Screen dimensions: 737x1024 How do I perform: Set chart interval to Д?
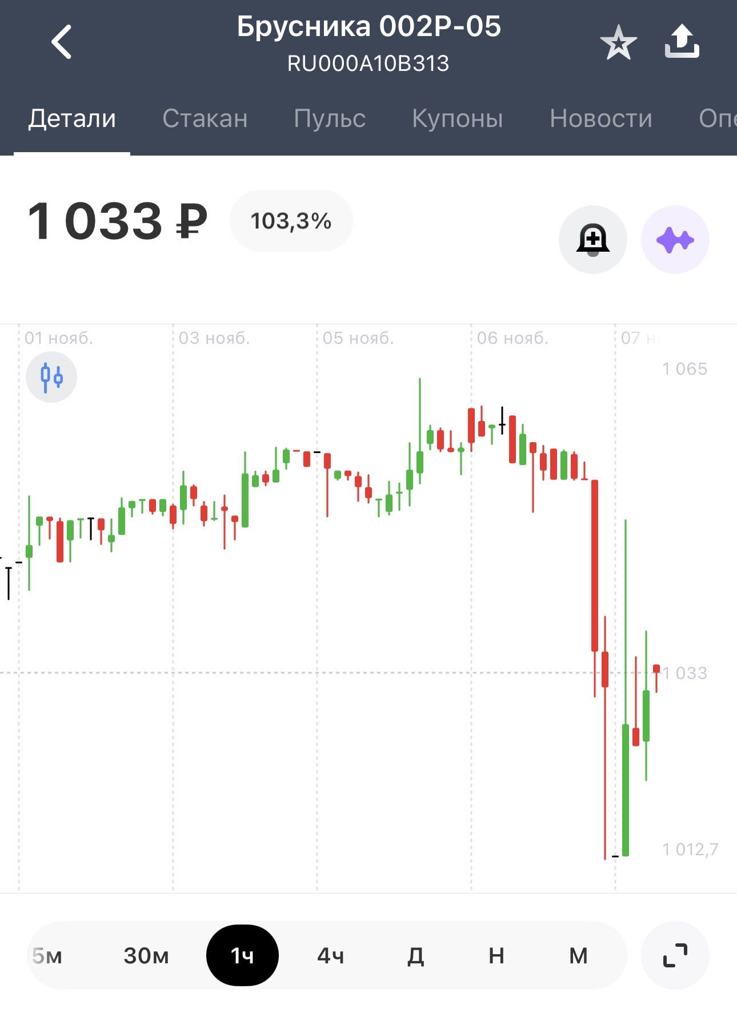click(415, 956)
